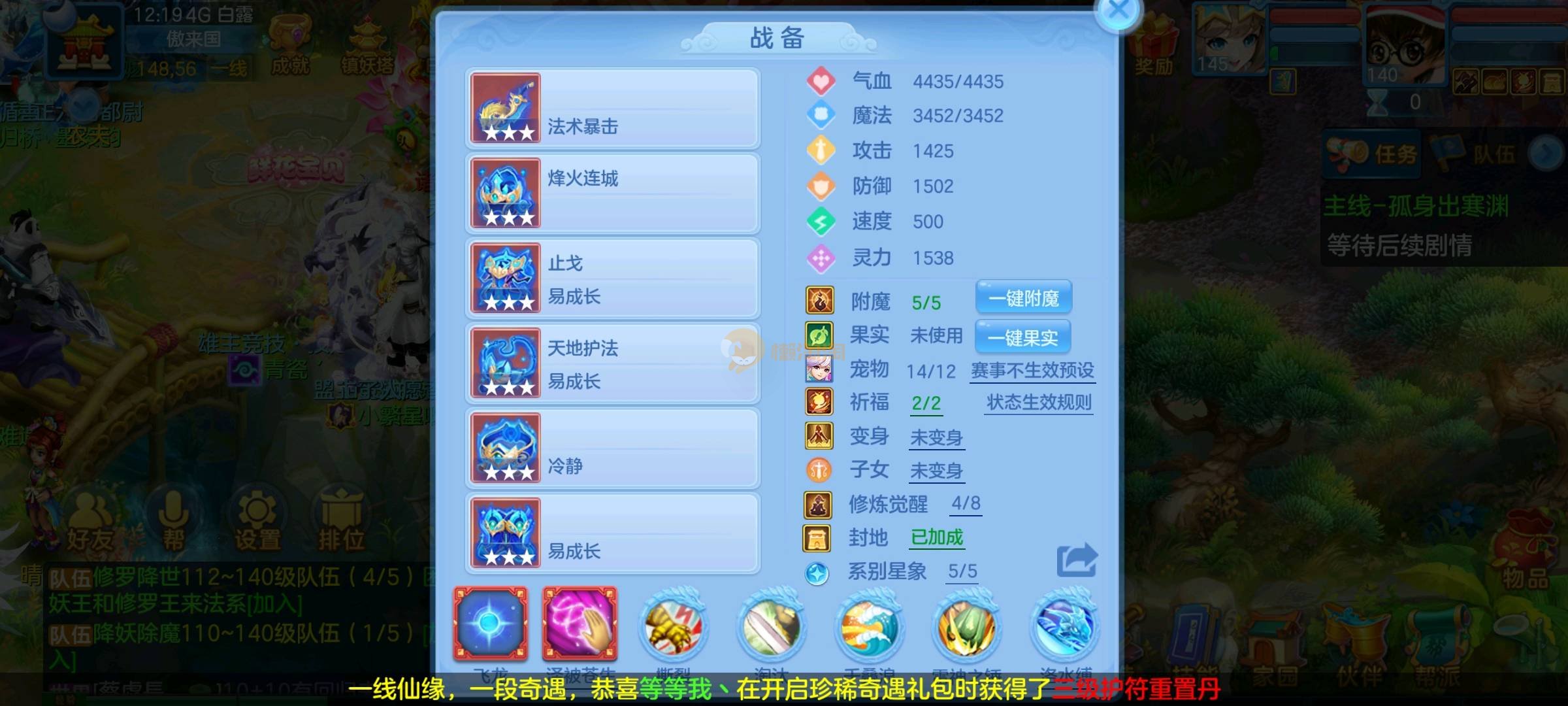The image size is (1568, 706).
Task: Select the purple palm skill icon
Action: 580,623
